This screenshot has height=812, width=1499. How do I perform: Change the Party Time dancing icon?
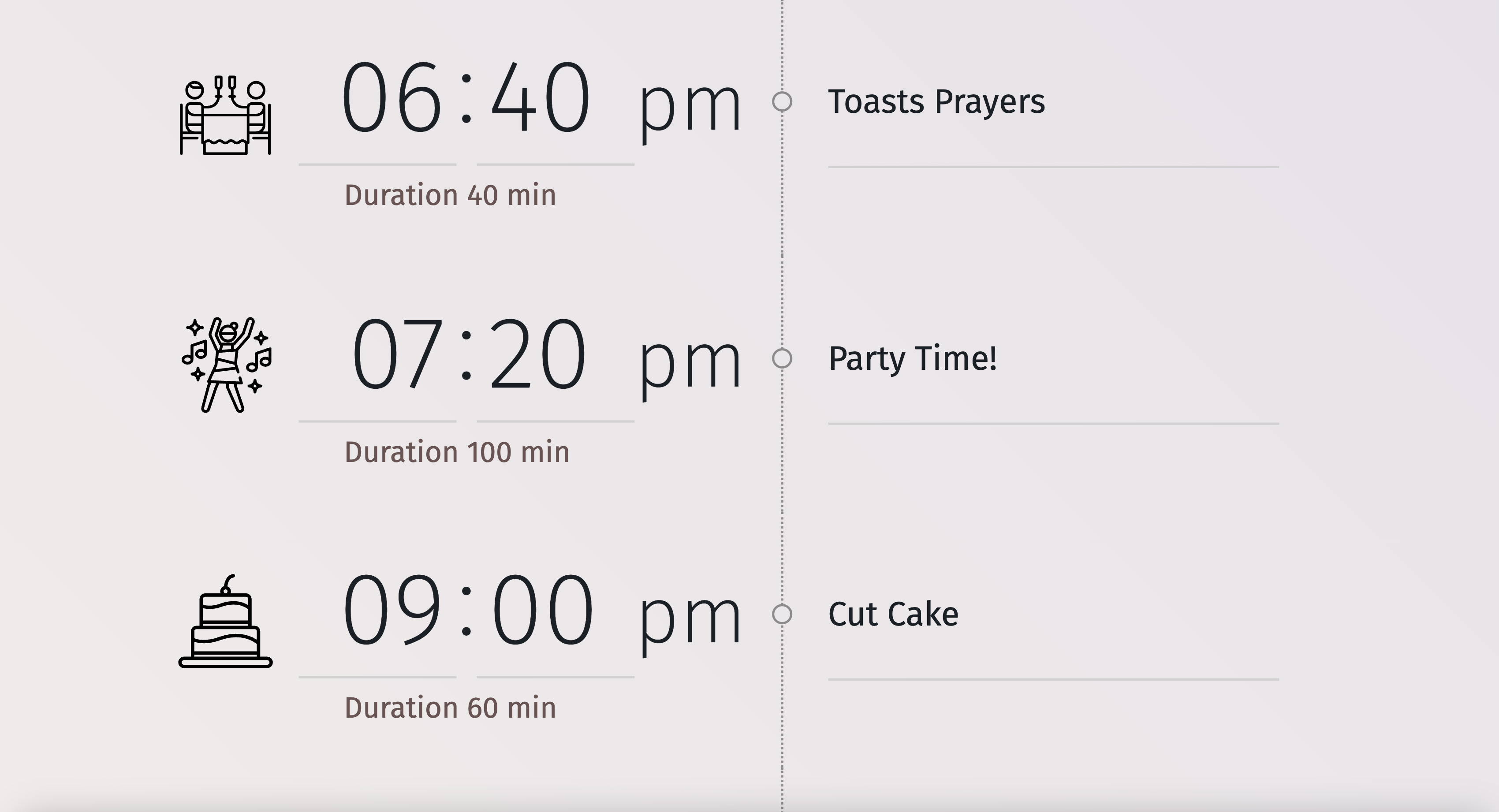(x=226, y=365)
